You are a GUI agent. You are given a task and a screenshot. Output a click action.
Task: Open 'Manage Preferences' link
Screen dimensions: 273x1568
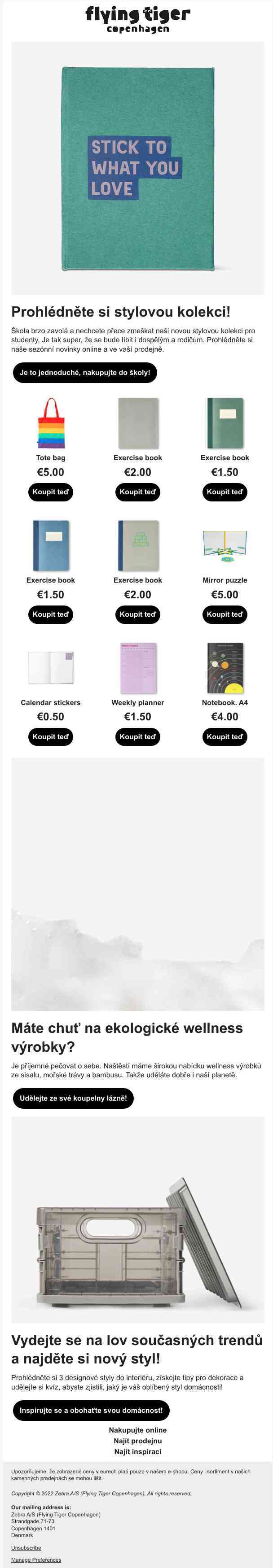tap(36, 1559)
